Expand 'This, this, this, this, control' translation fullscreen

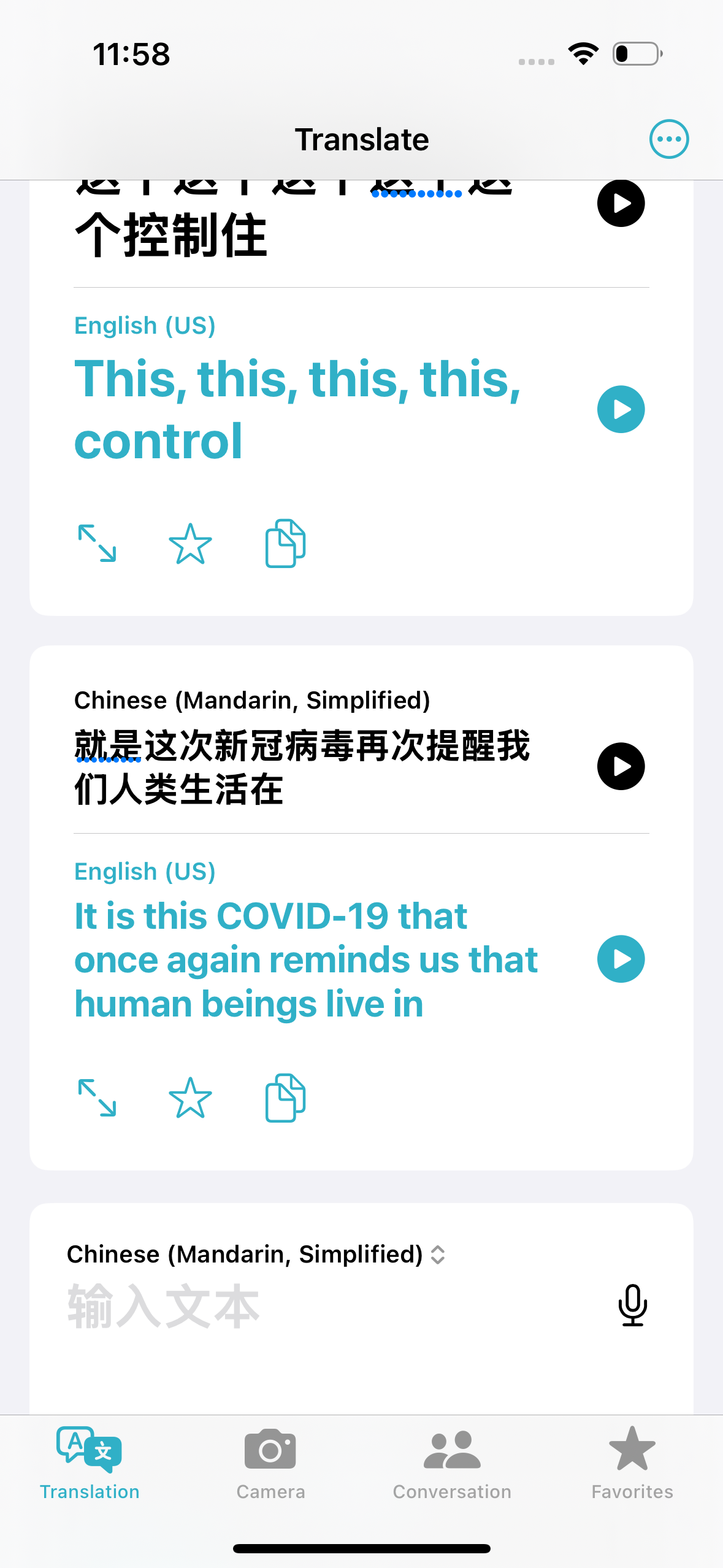coord(97,544)
